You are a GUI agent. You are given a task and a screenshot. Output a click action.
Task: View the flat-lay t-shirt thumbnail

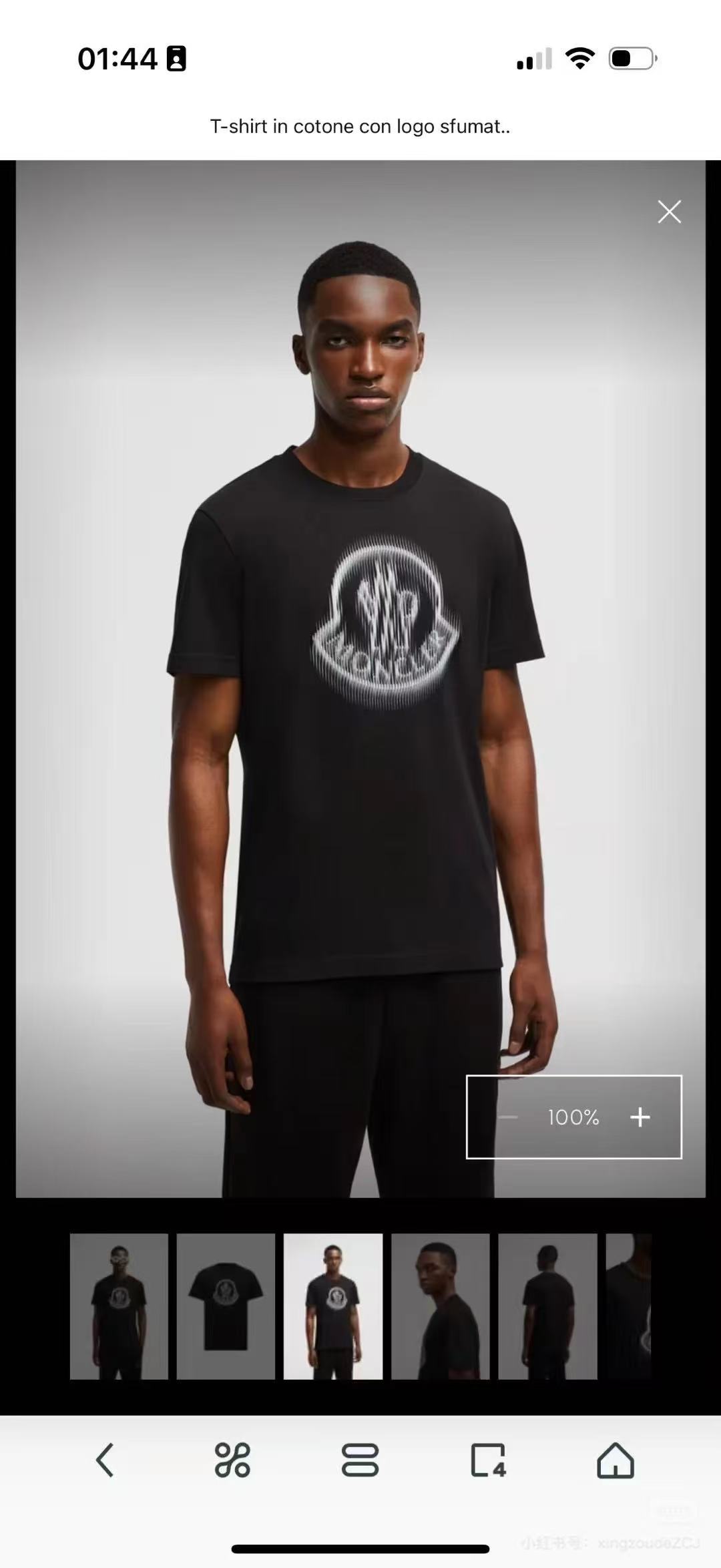pyautogui.click(x=226, y=1306)
